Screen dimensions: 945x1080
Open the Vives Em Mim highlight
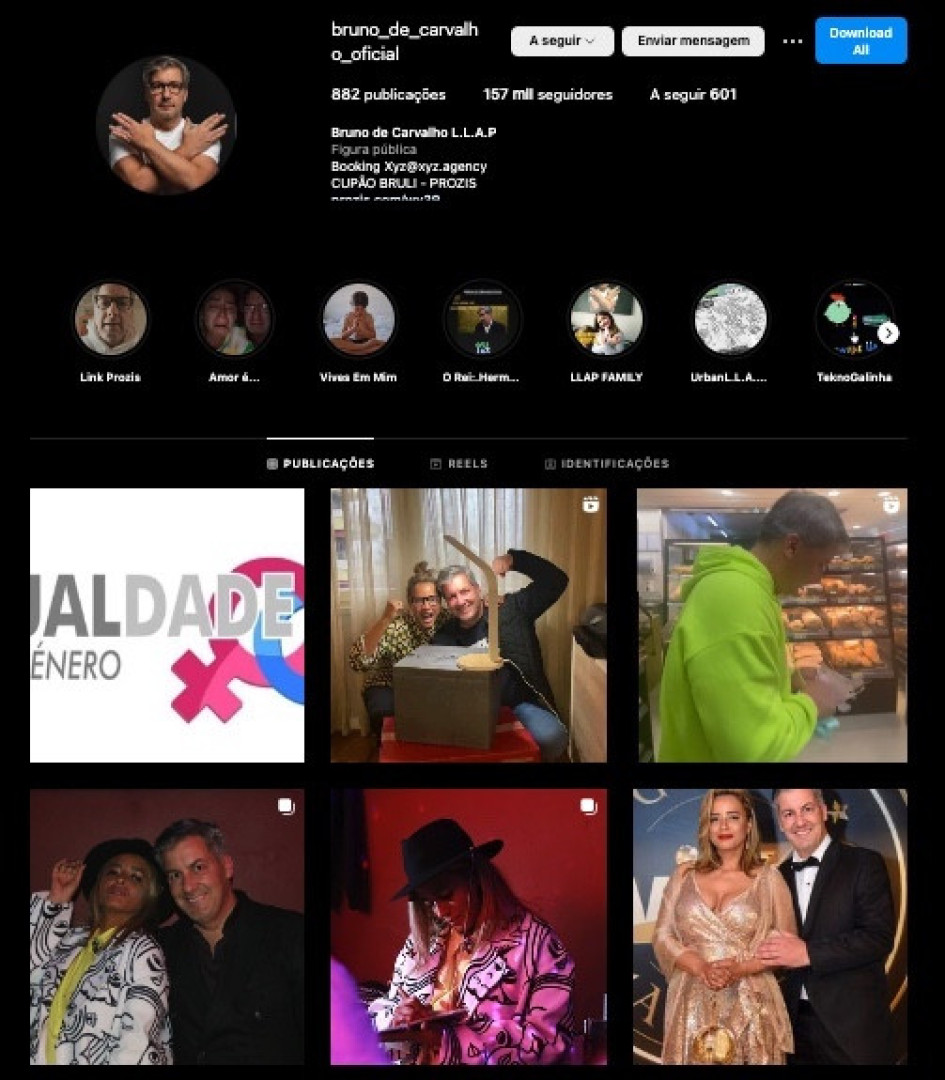click(358, 320)
